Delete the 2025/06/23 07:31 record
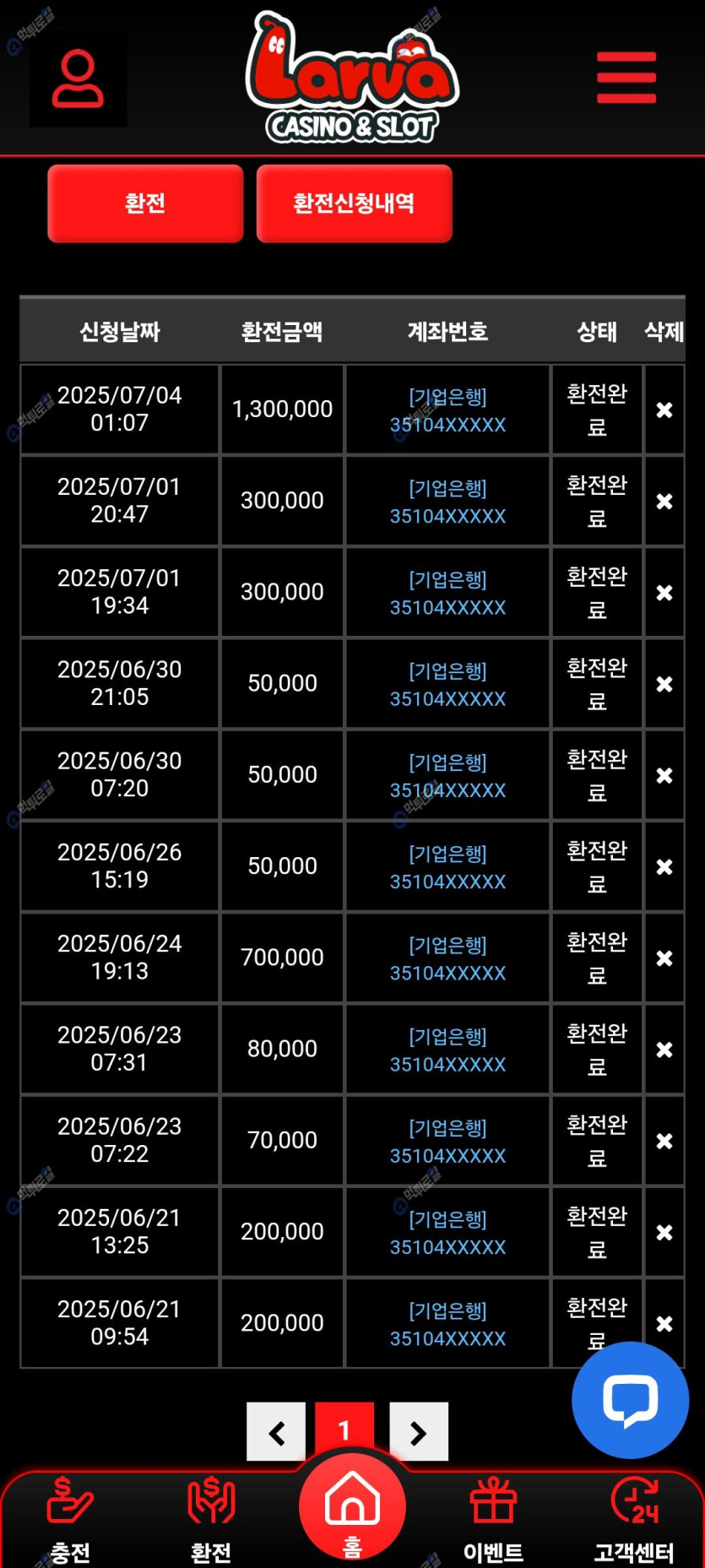The width and height of the screenshot is (705, 1568). tap(664, 1050)
